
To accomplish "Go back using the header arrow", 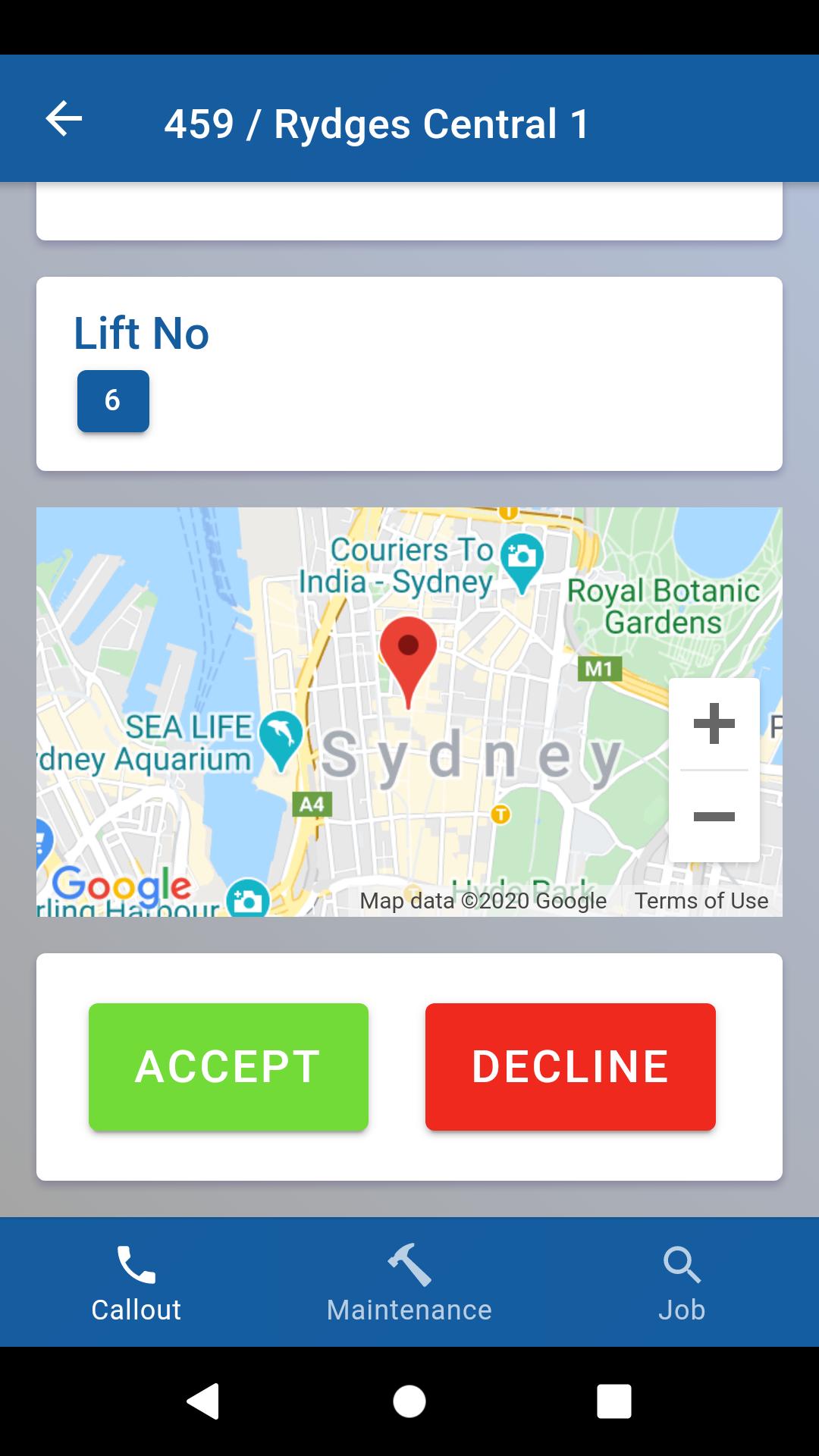I will (64, 119).
